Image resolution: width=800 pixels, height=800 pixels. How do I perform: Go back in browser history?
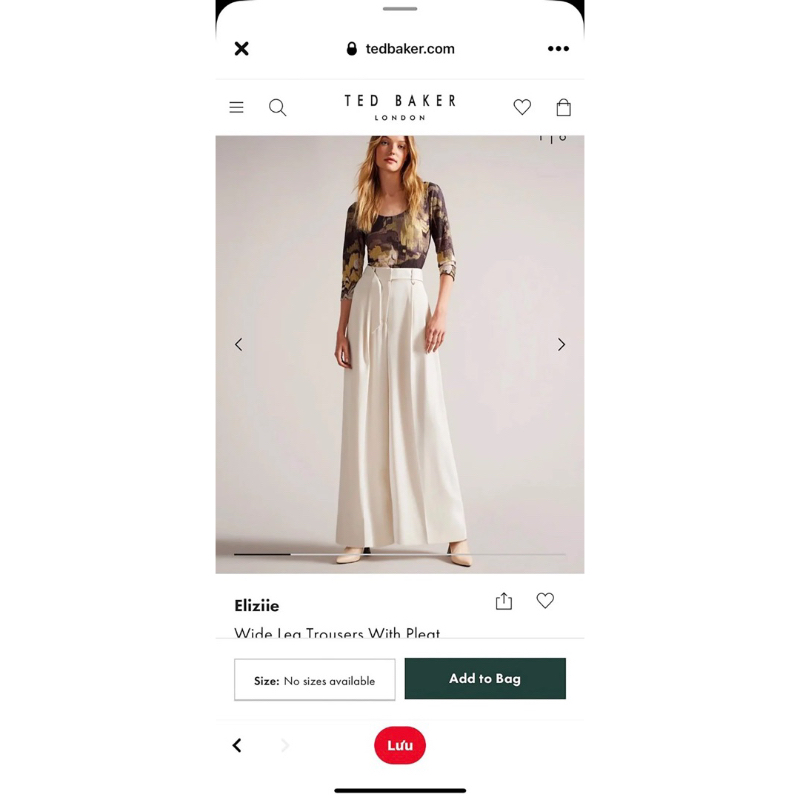pos(237,745)
